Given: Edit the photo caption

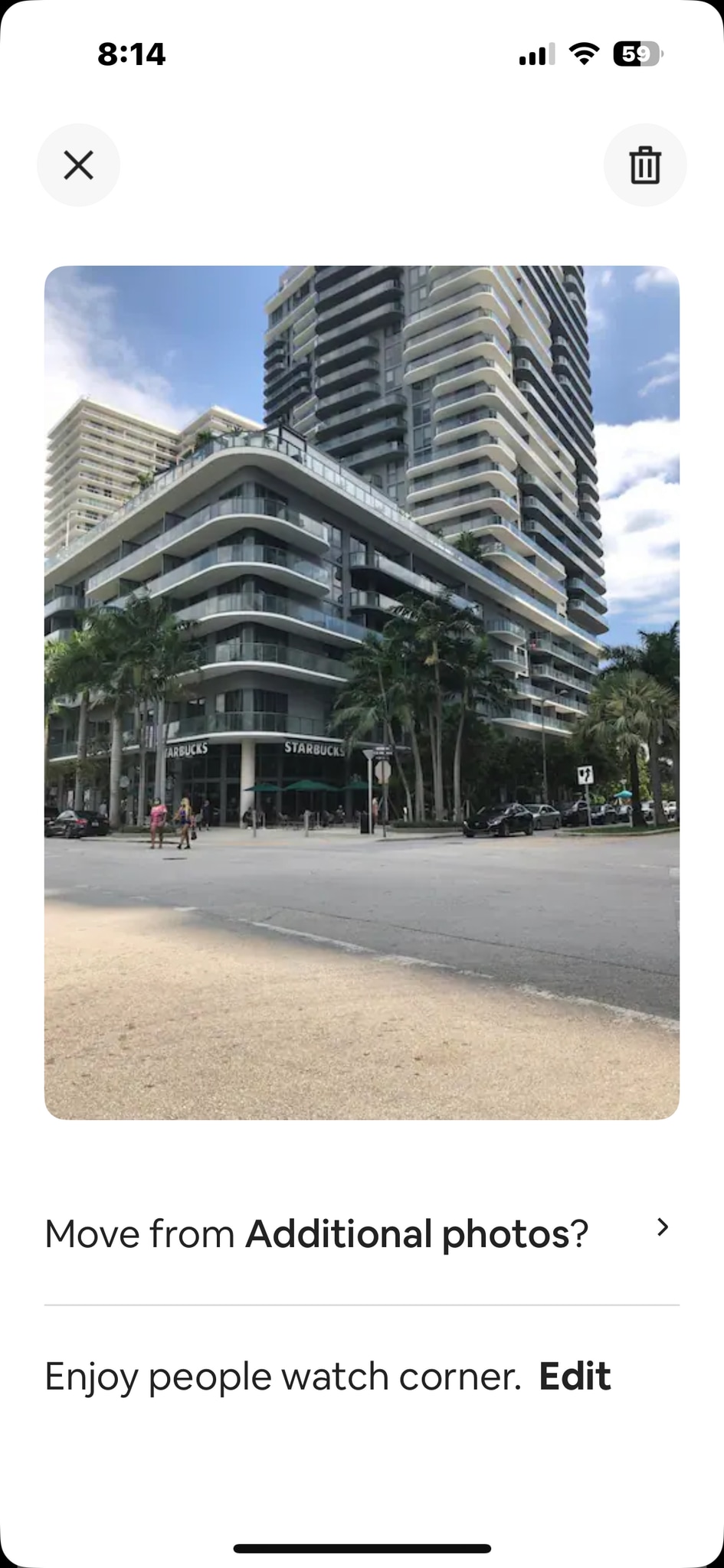Looking at the screenshot, I should pos(575,1376).
